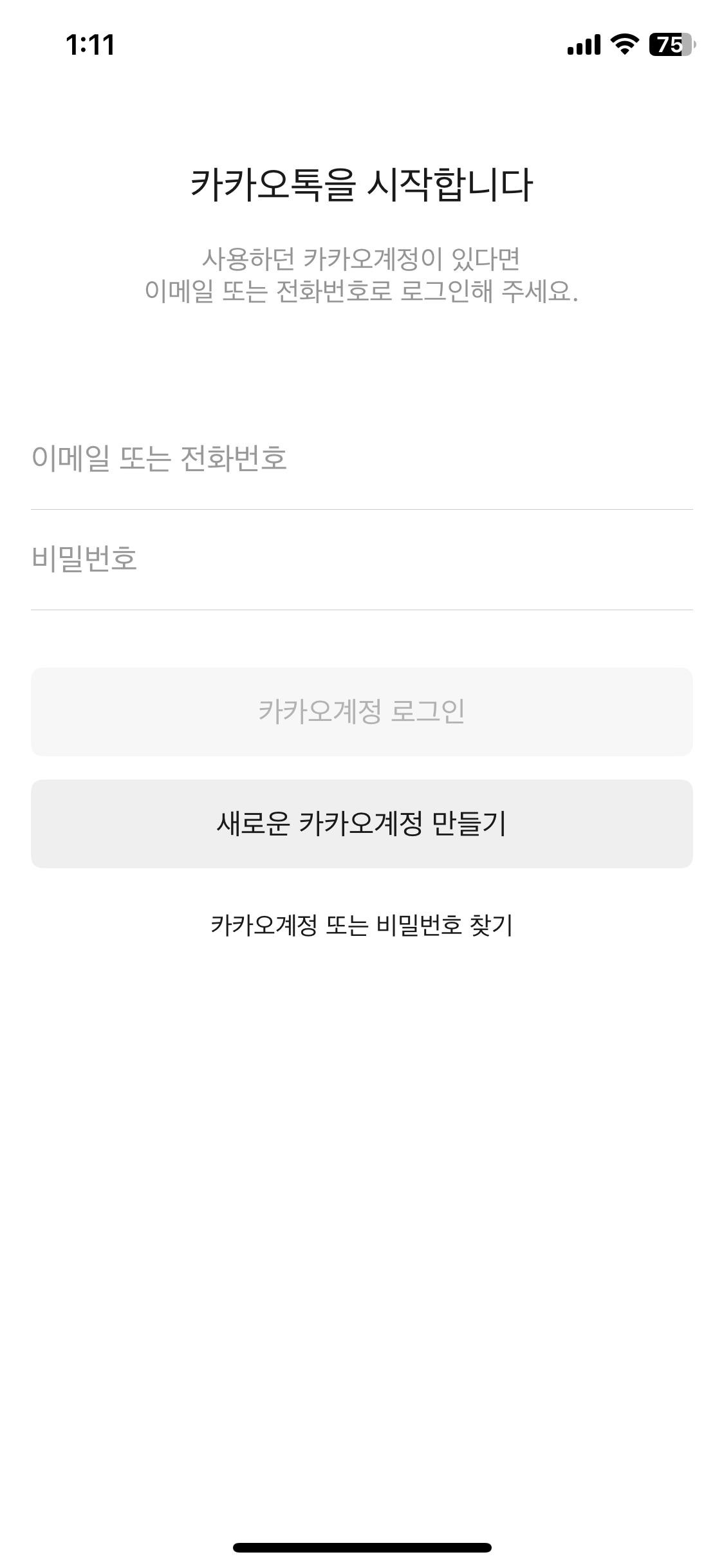Viewport: 724px width, 1568px height.
Task: Select the 비밀번호 password field
Action: [x=362, y=559]
